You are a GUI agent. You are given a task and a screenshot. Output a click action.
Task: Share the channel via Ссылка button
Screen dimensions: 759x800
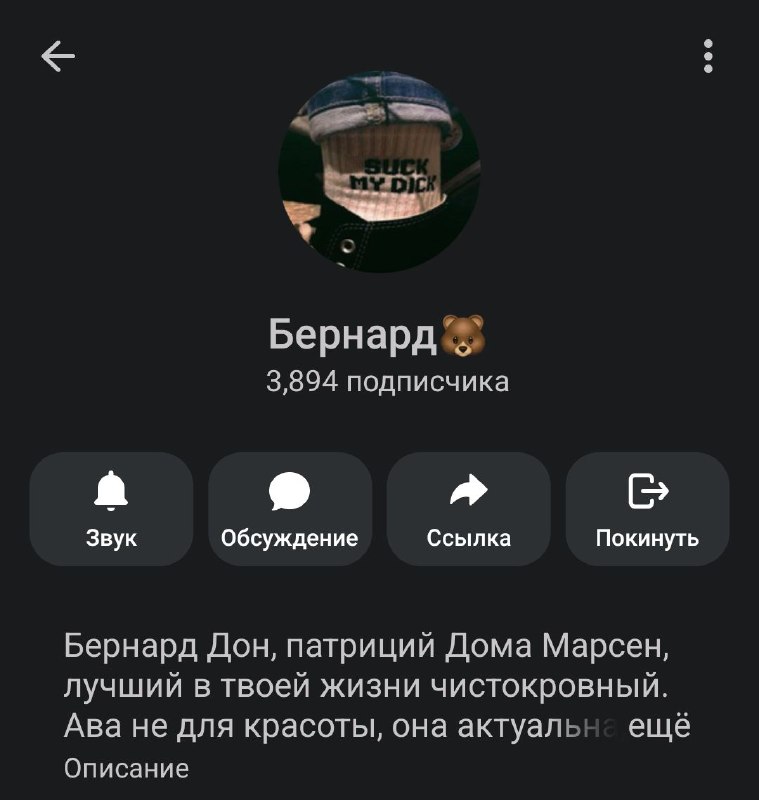tap(469, 509)
